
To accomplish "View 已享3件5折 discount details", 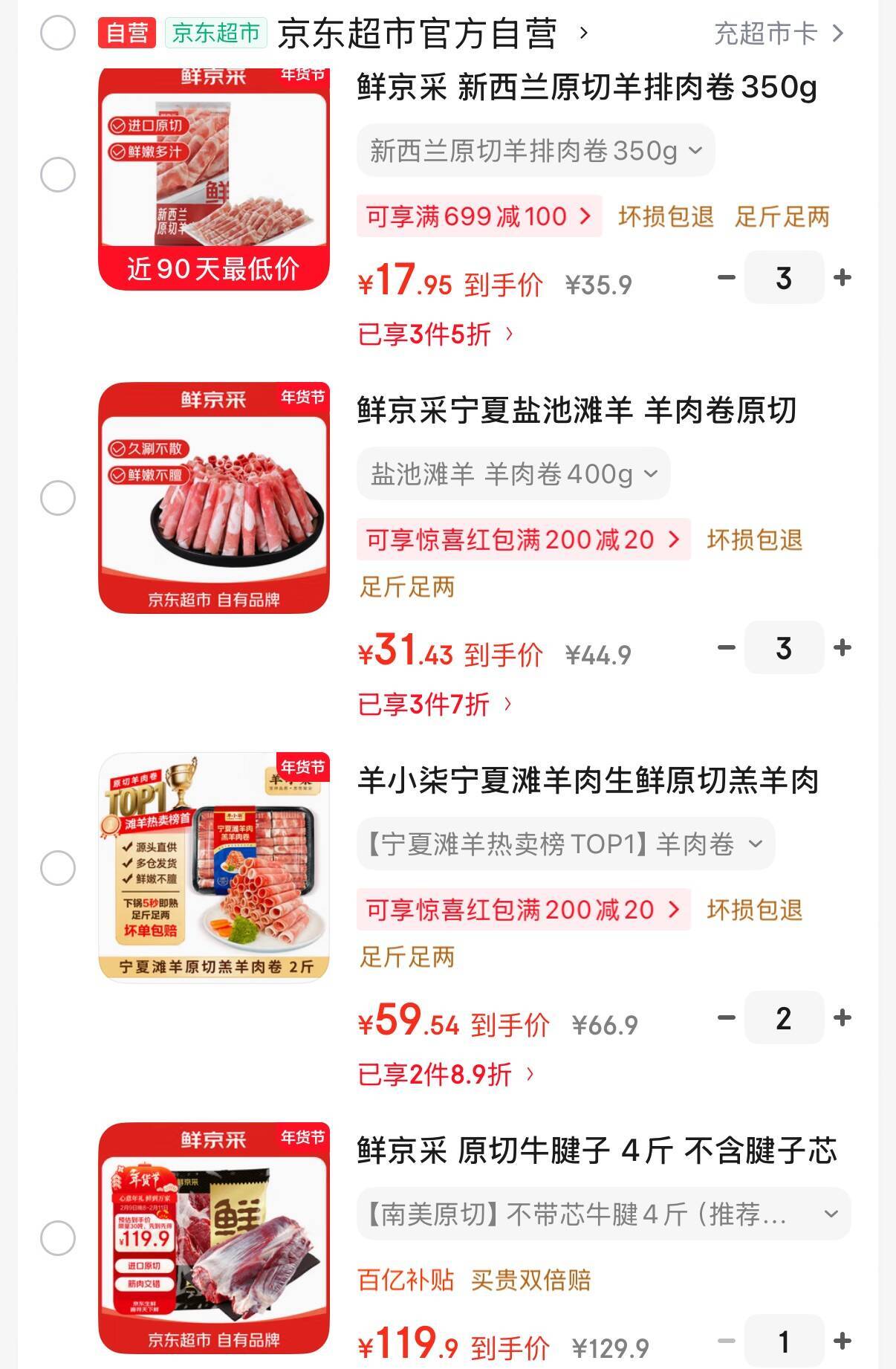I will [435, 334].
